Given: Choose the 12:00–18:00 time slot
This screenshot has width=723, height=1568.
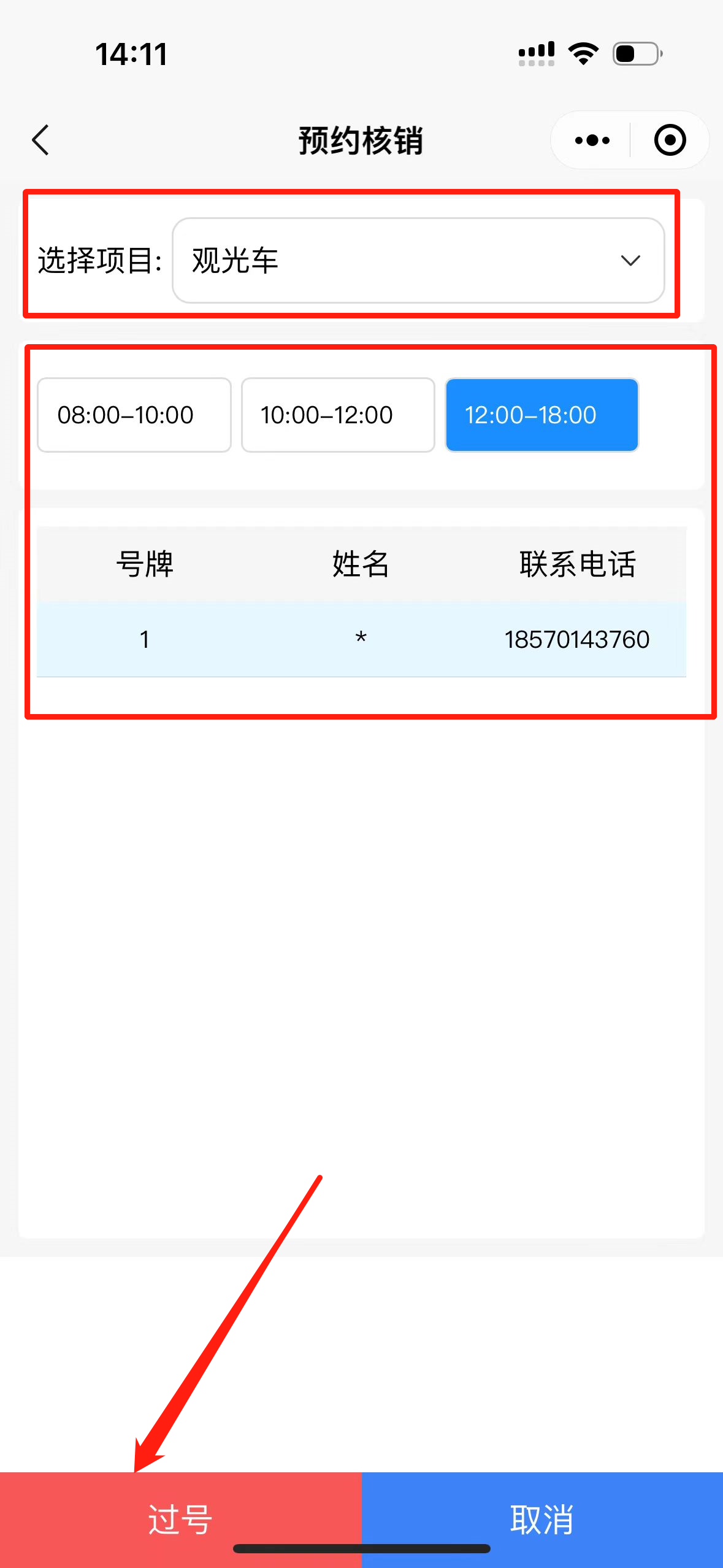Looking at the screenshot, I should tap(541, 415).
